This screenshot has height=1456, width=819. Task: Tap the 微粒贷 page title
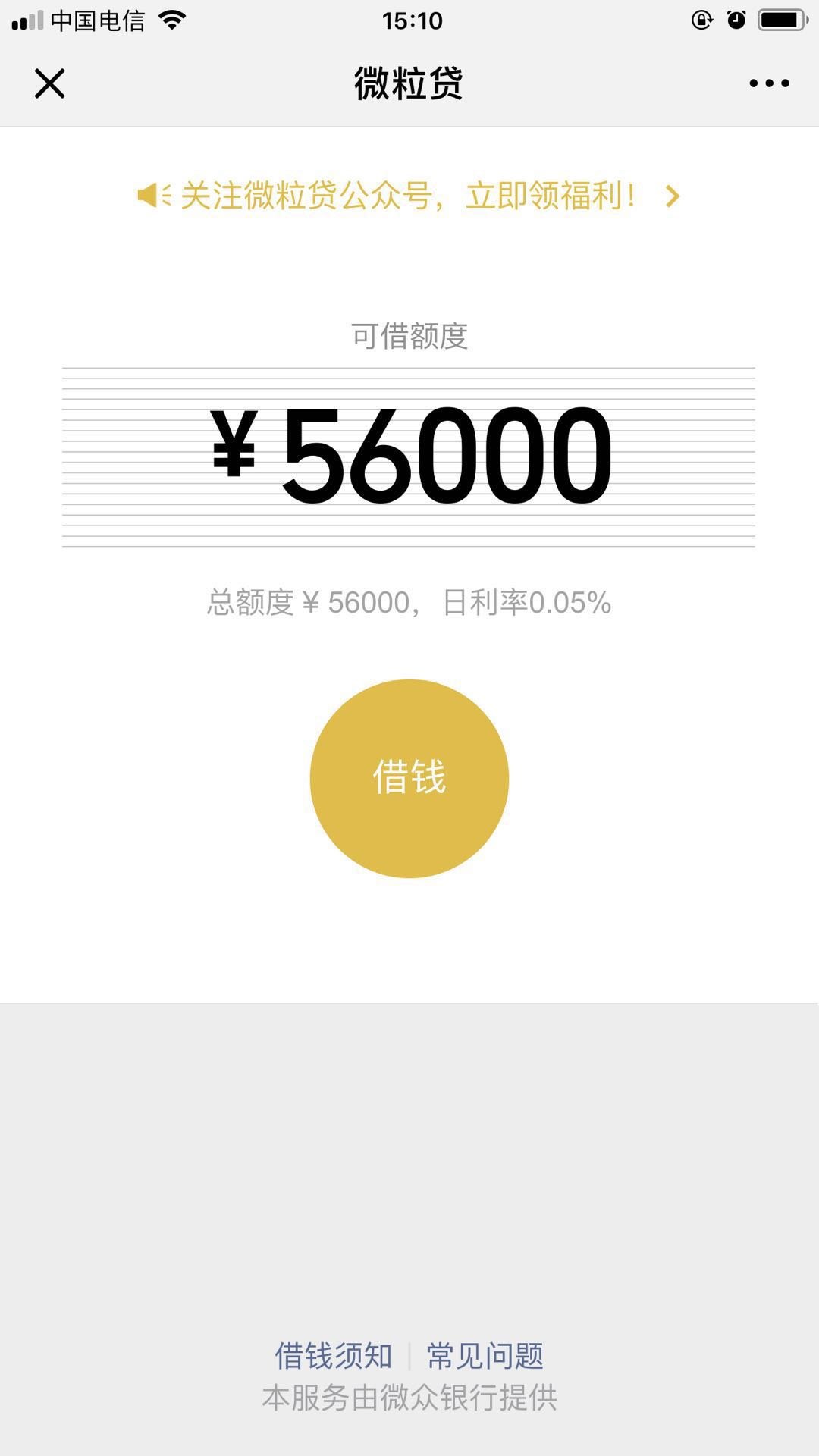[x=409, y=85]
